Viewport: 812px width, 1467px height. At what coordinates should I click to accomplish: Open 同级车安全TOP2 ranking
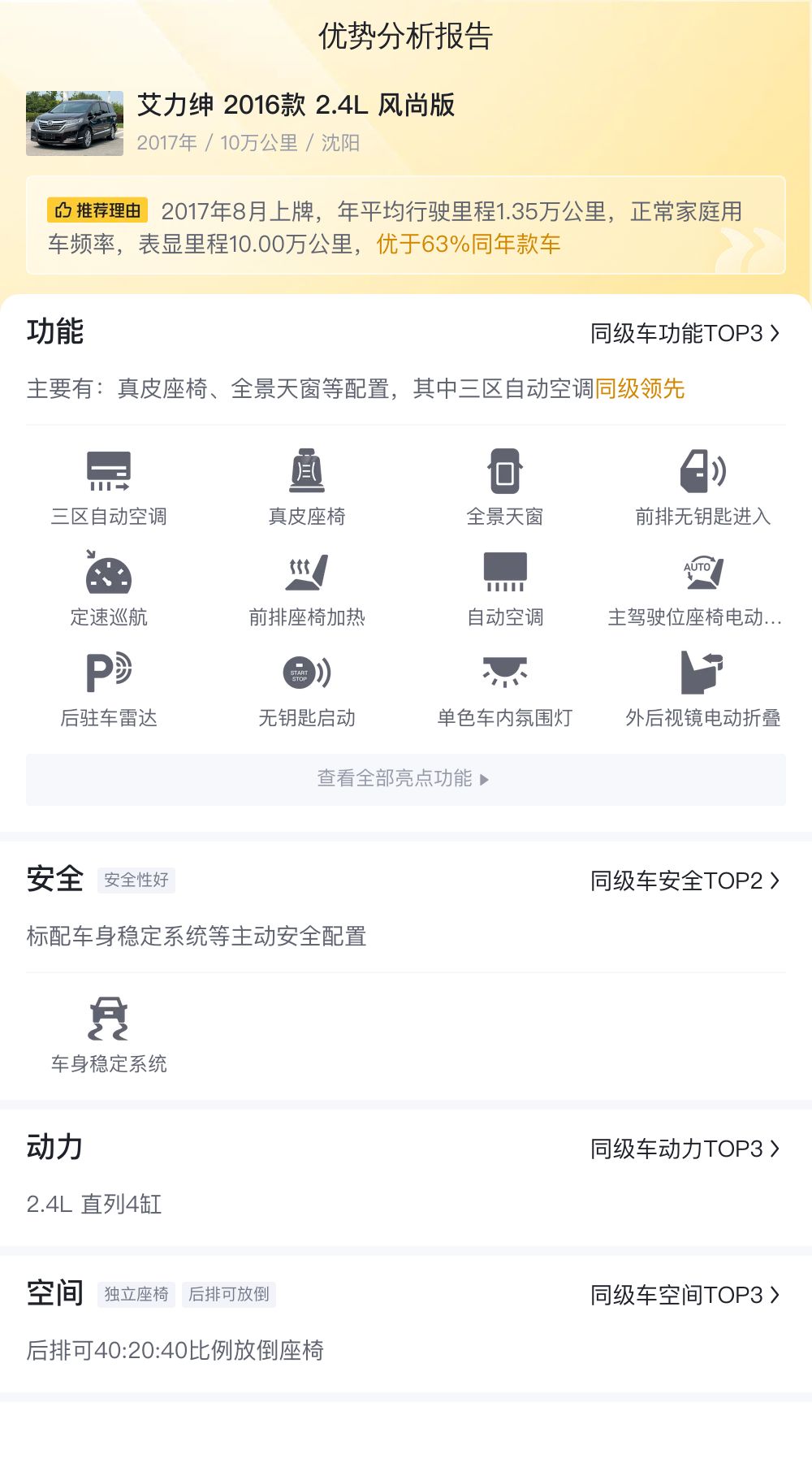[x=685, y=881]
